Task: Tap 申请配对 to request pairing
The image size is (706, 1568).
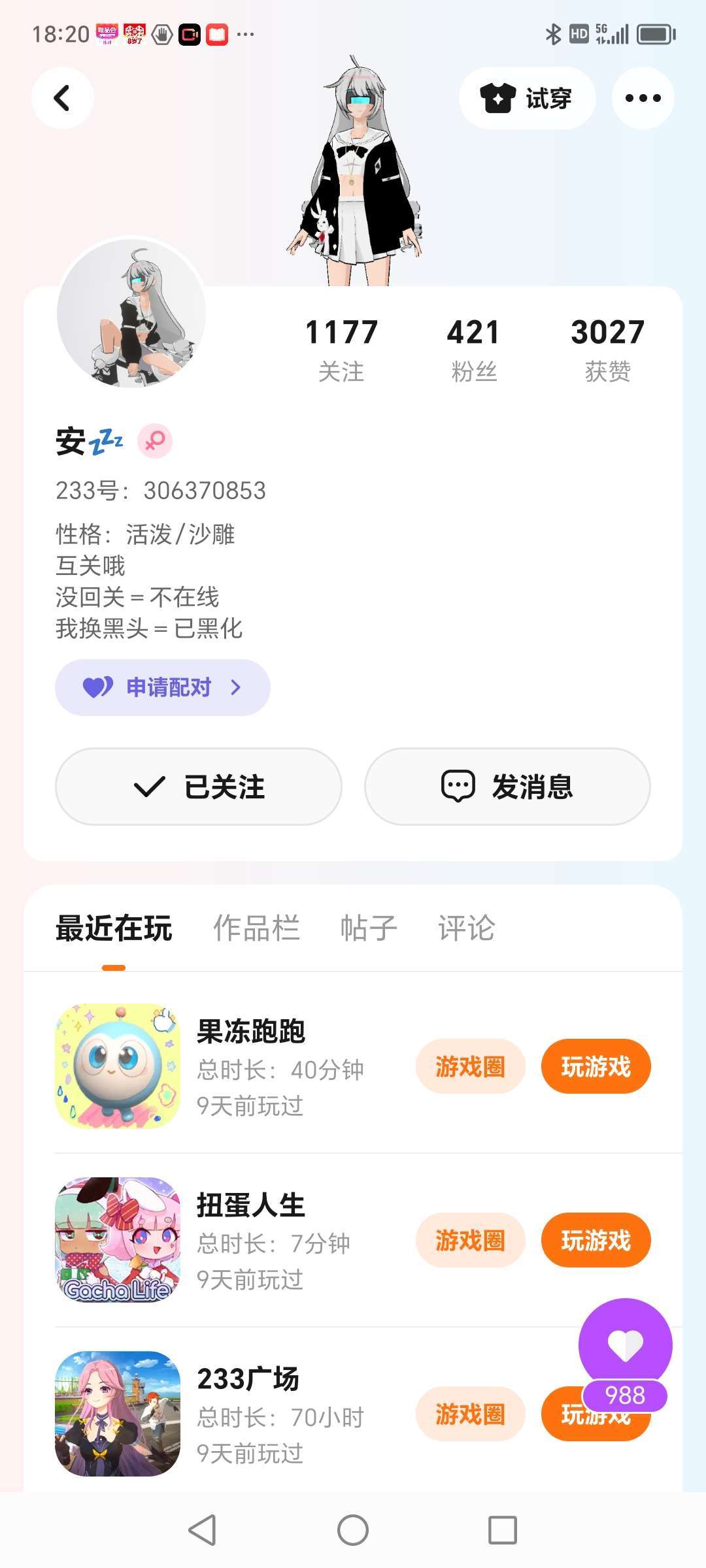Action: point(162,687)
